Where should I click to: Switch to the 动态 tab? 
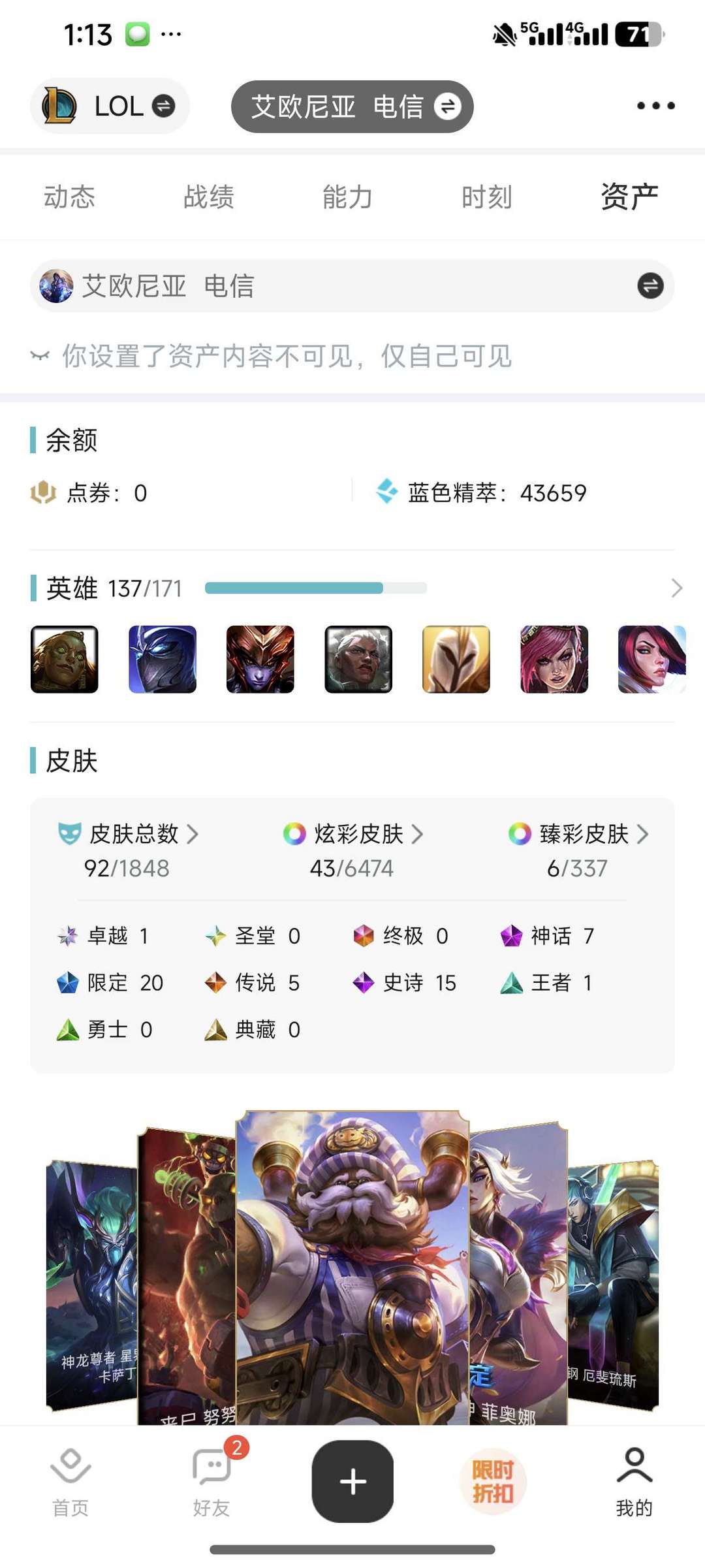coord(69,197)
